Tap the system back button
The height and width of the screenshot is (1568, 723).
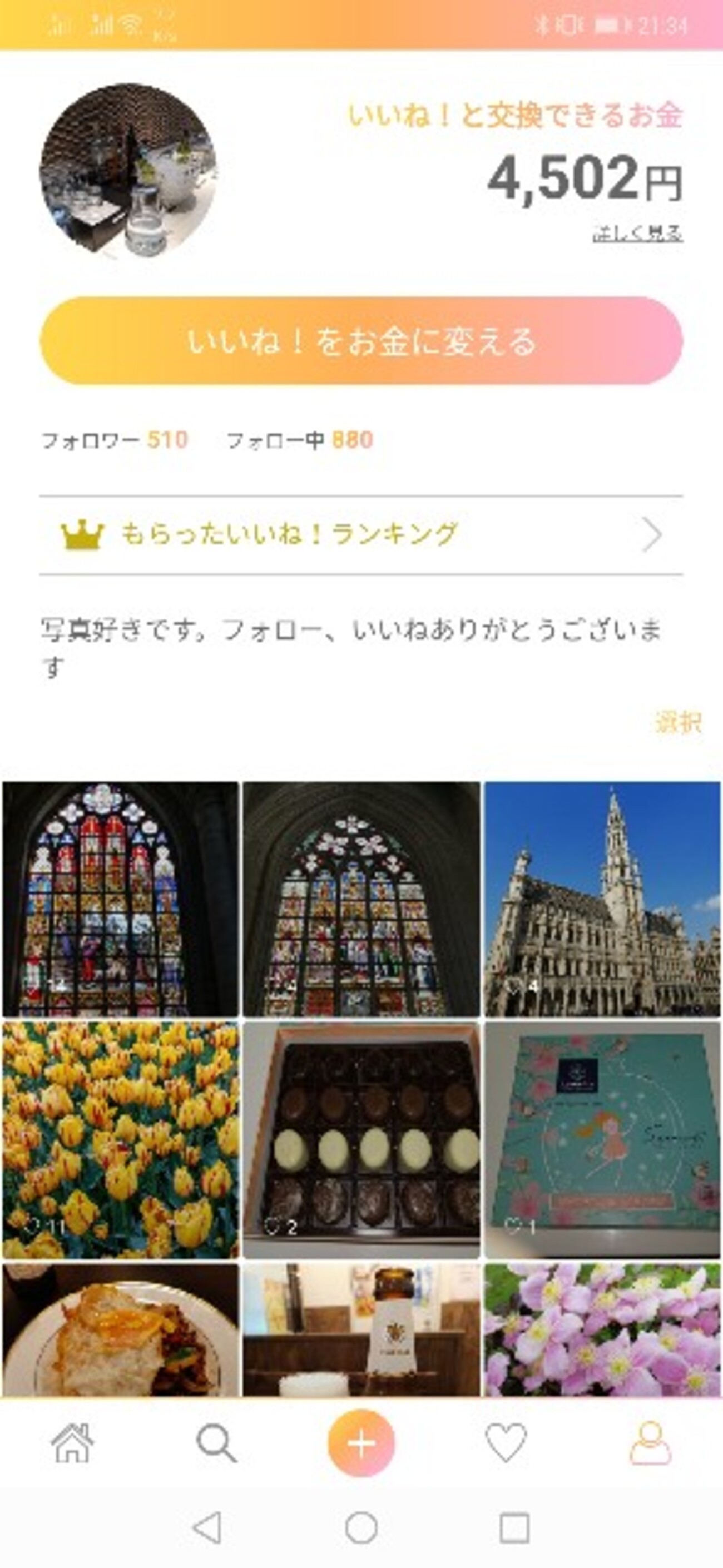point(207,1528)
